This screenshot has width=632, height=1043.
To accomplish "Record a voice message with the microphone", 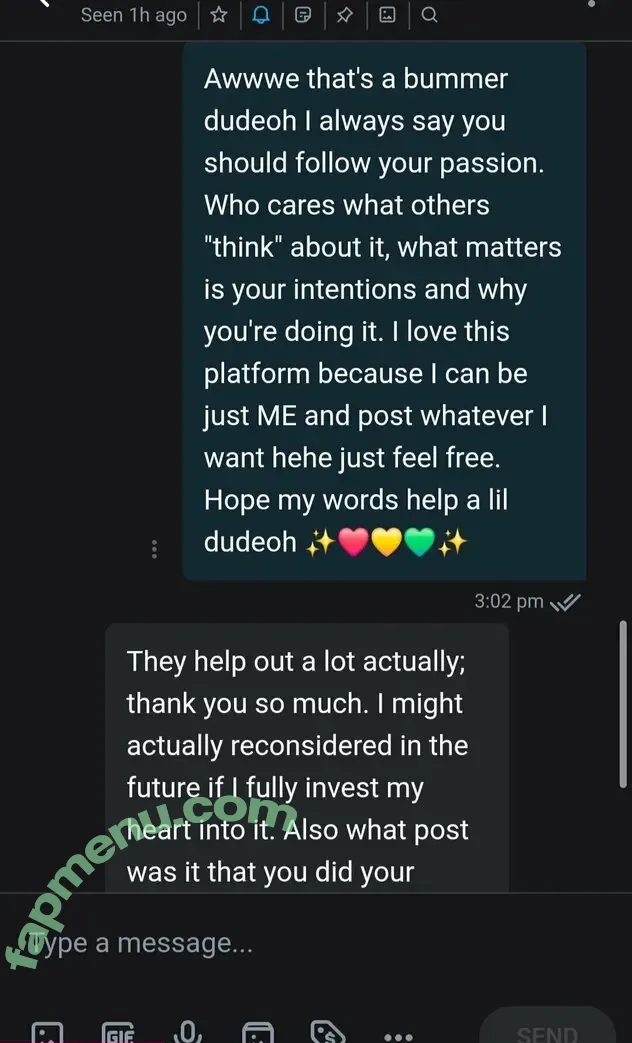I will coord(187,1033).
